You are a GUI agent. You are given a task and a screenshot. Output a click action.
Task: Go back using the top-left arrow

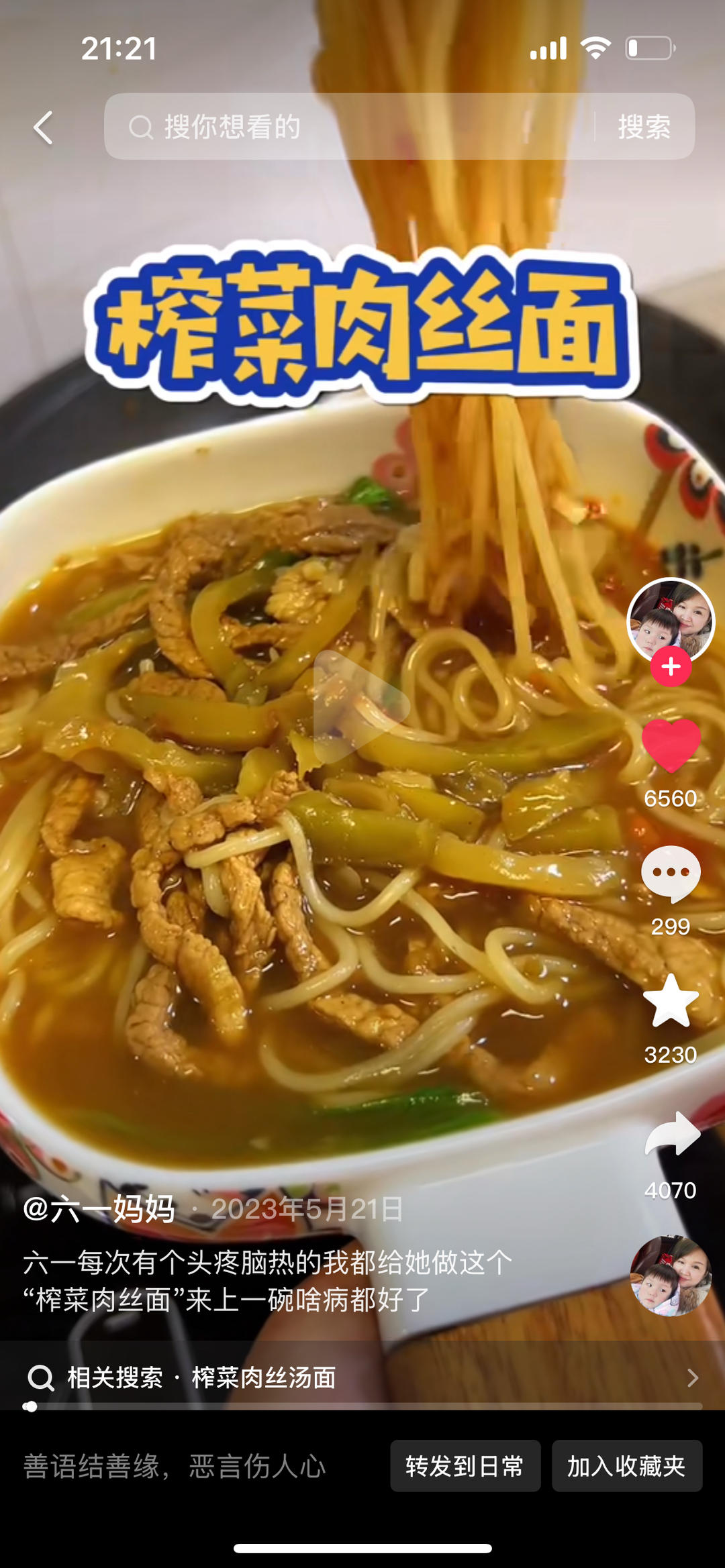(44, 127)
